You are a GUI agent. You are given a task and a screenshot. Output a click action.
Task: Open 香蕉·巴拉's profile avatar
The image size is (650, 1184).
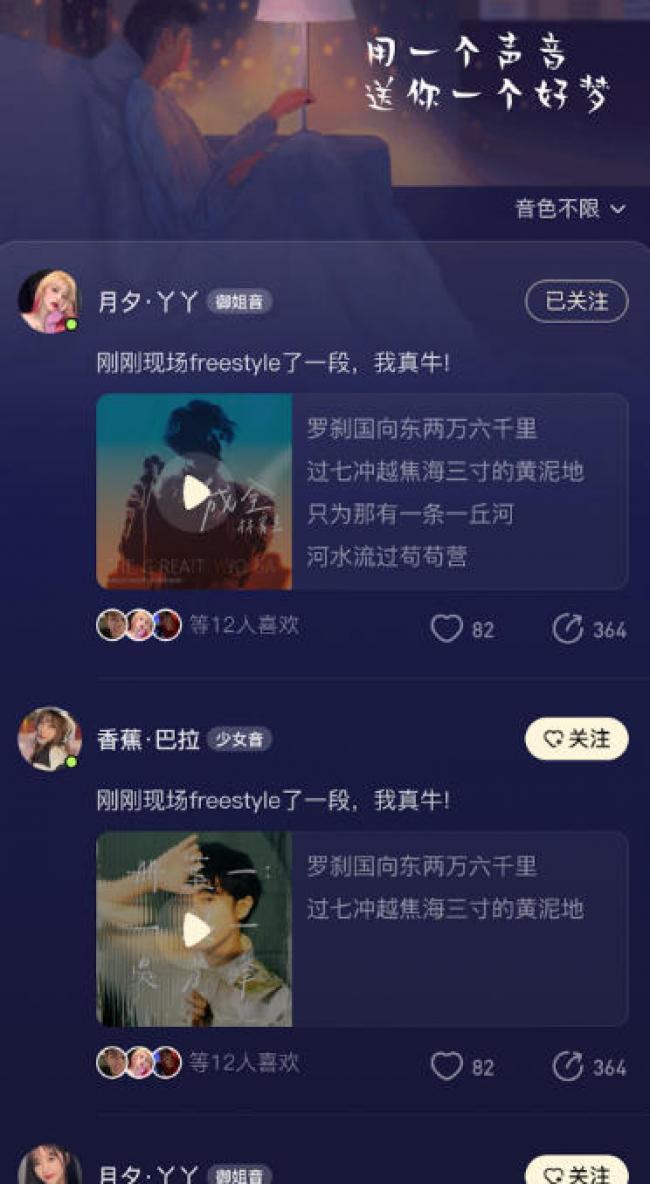[48, 739]
